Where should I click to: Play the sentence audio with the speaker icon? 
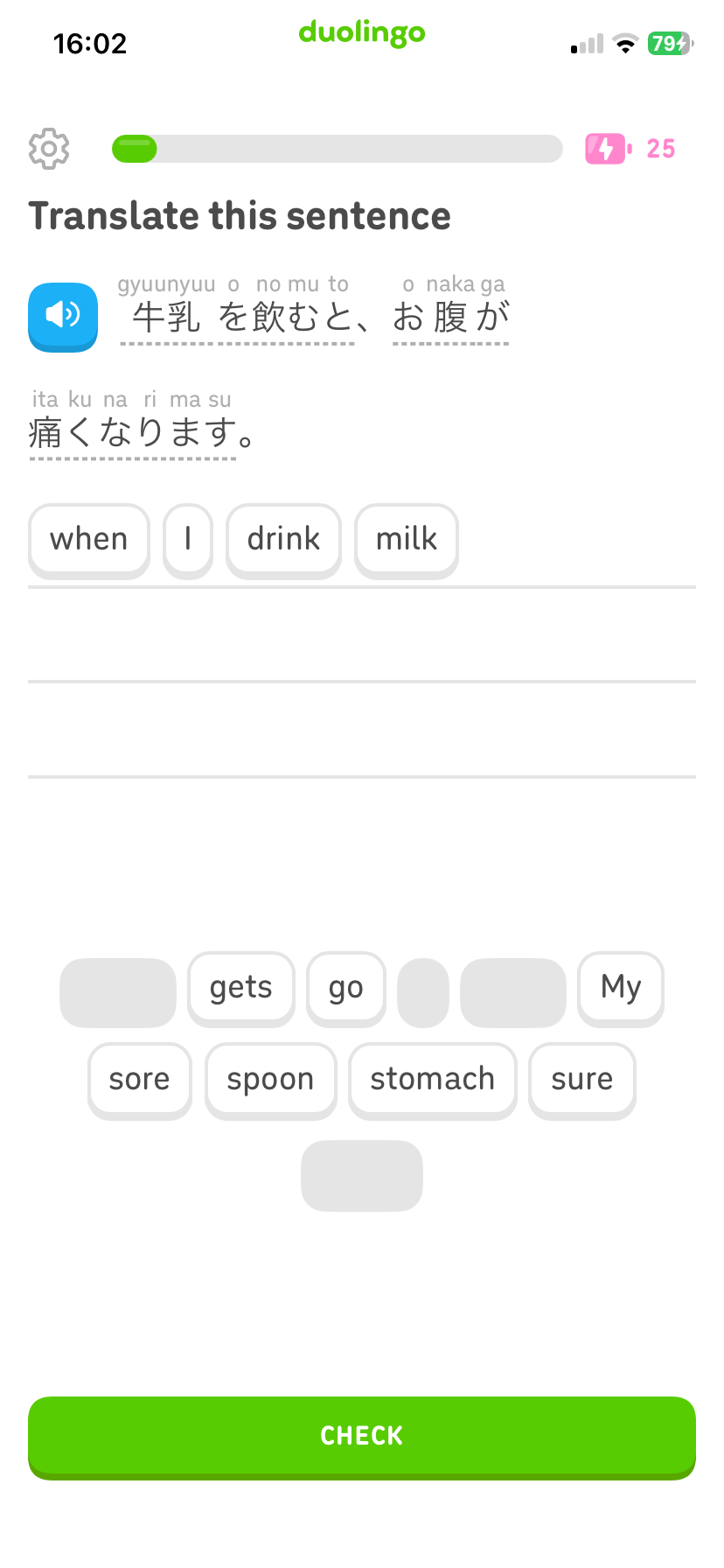[62, 317]
